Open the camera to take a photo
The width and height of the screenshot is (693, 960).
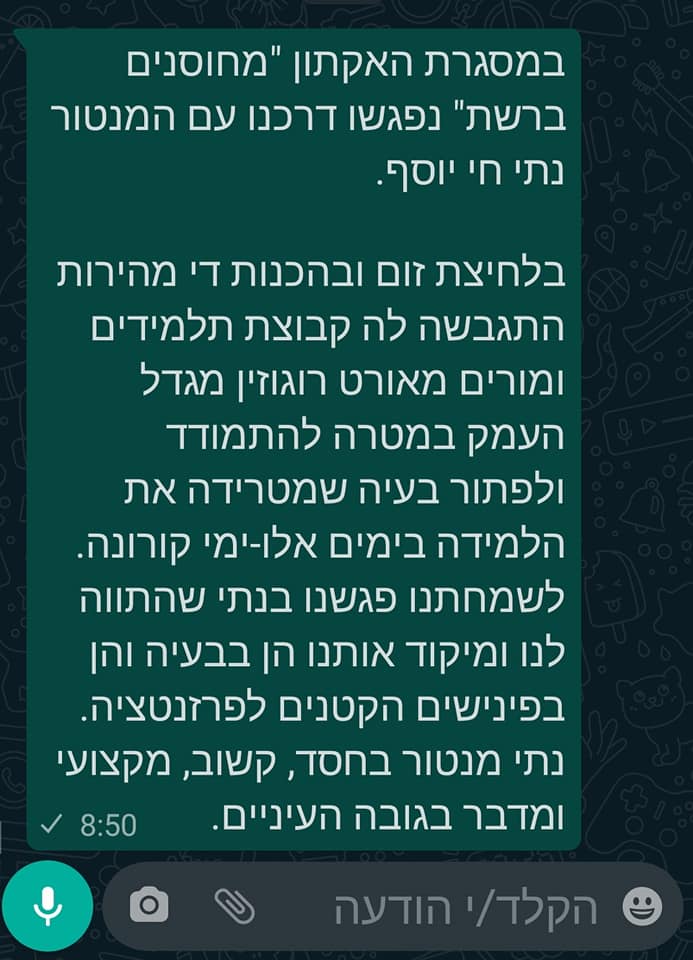click(149, 906)
